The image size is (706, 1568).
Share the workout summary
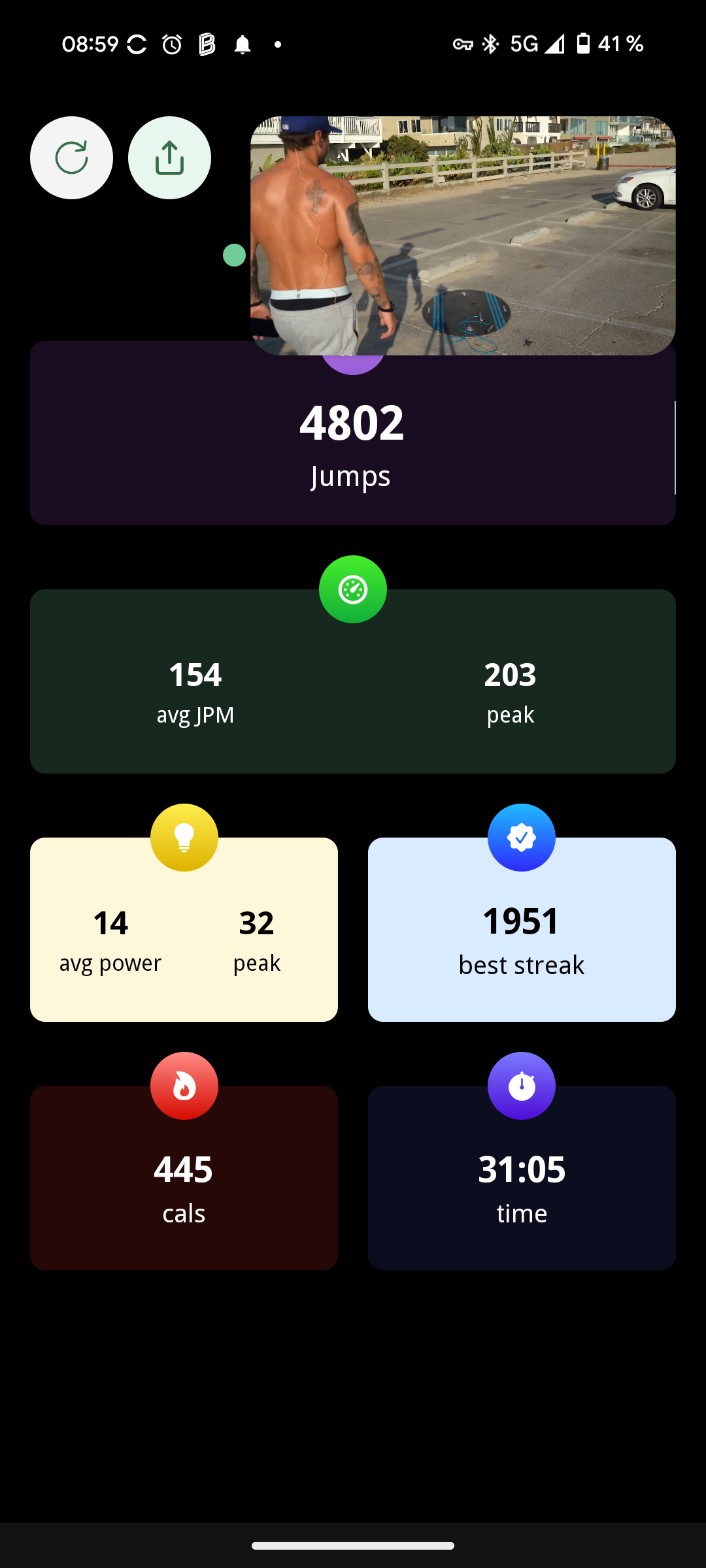coord(169,157)
